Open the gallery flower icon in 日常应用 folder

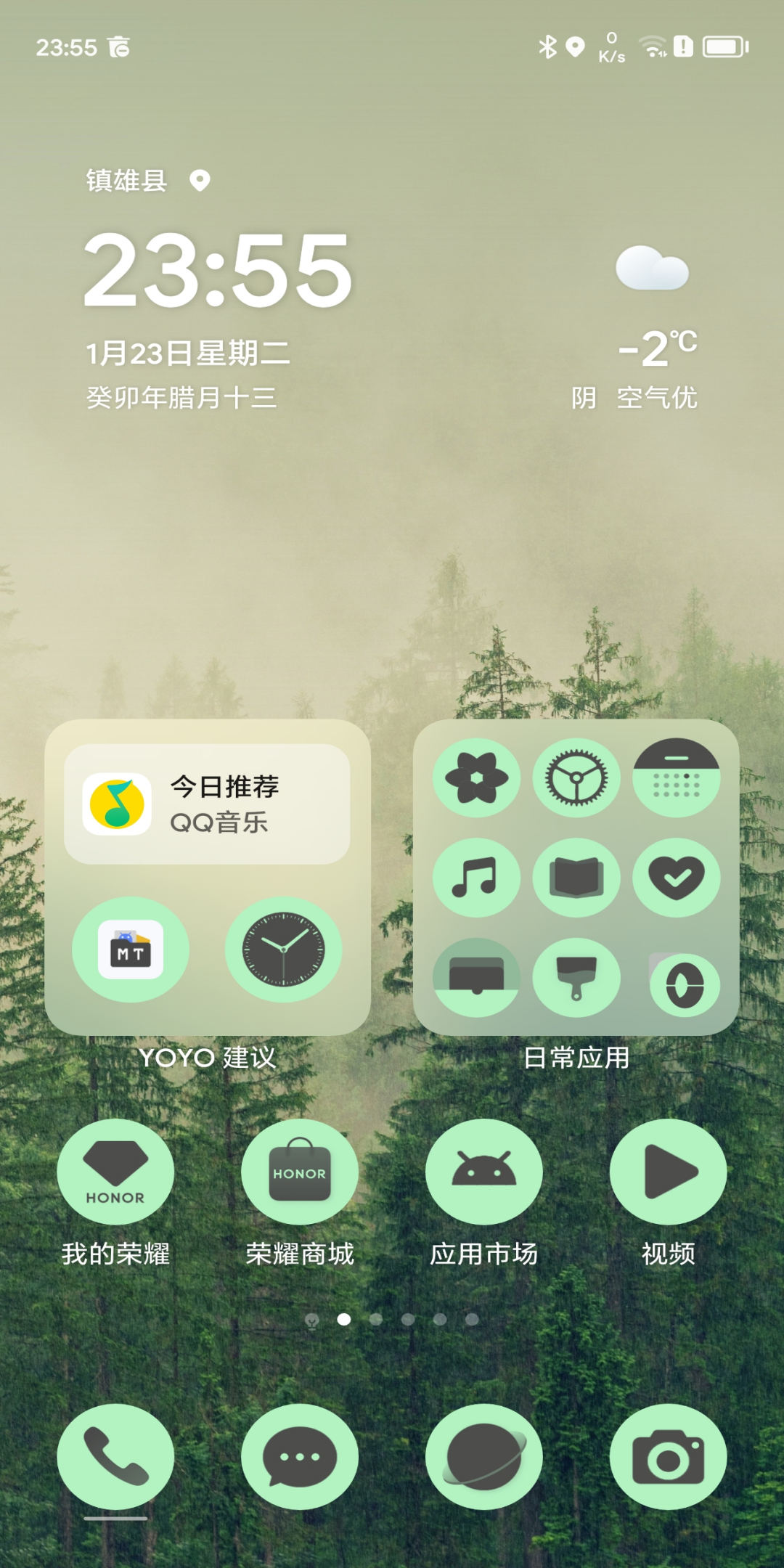coord(476,777)
